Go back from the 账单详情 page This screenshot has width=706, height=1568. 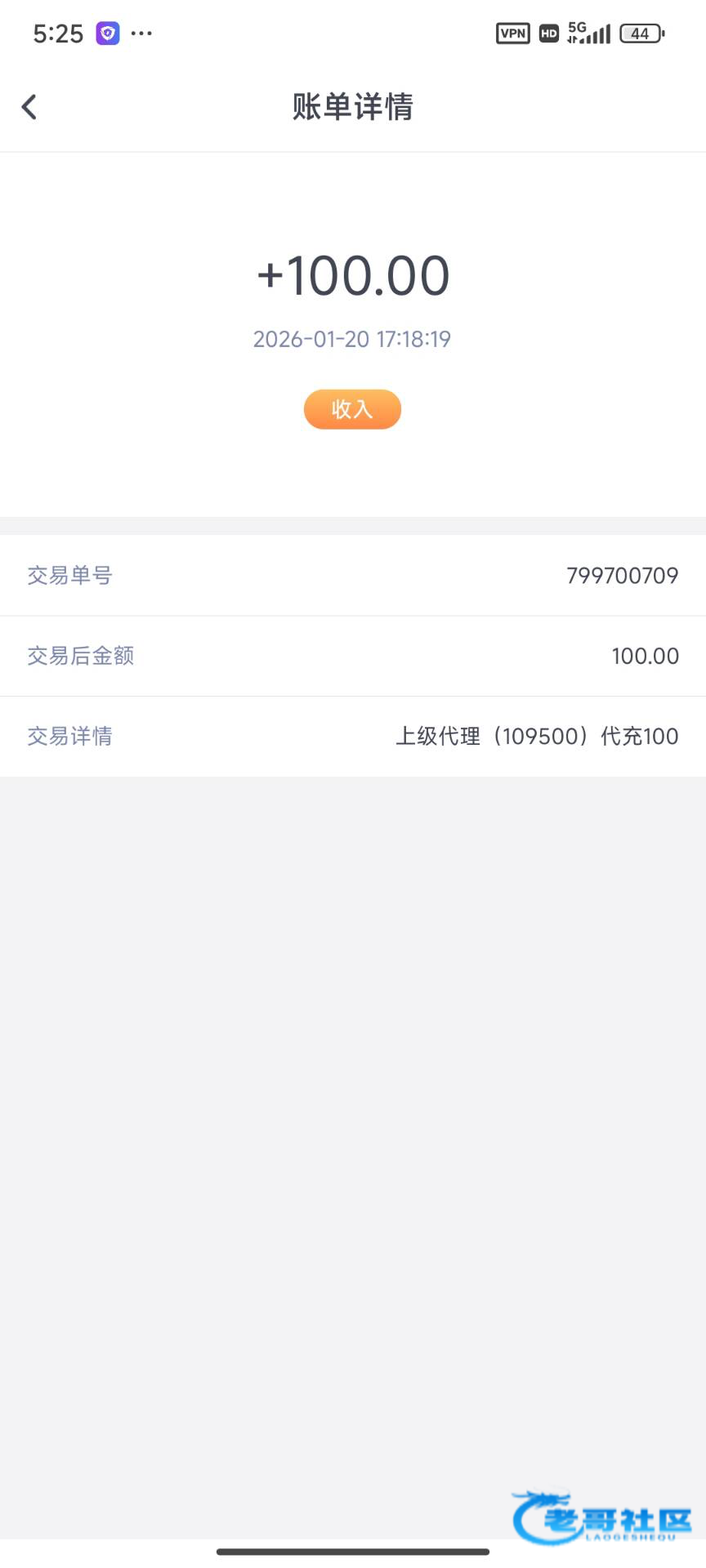(29, 107)
